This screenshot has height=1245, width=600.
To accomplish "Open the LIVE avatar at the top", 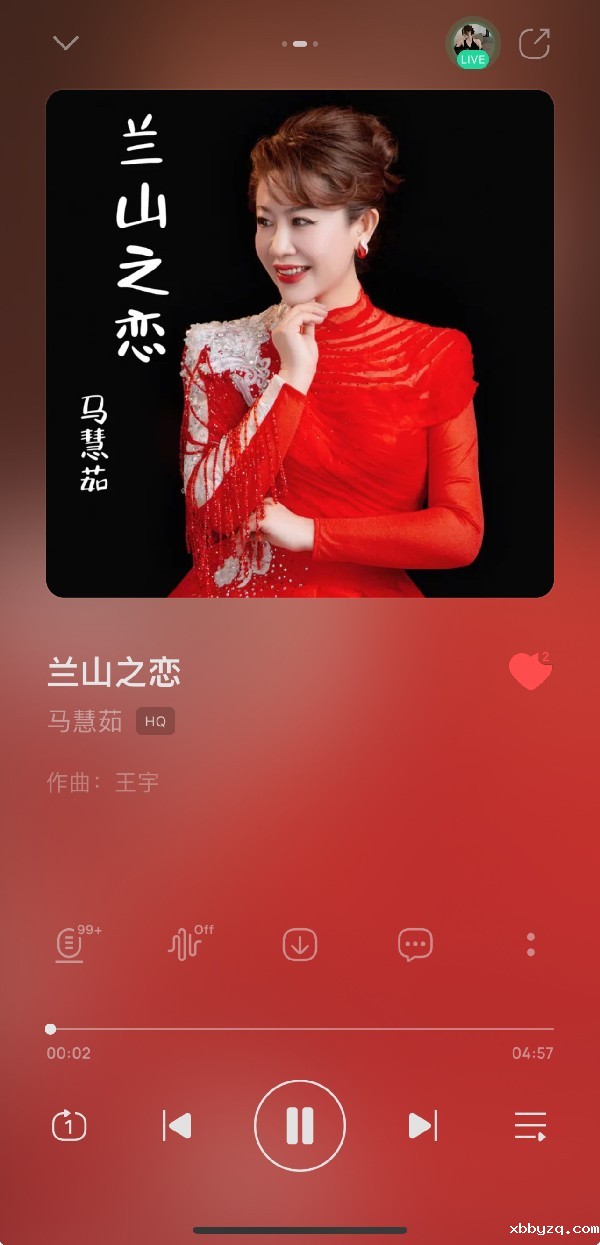I will pos(472,43).
